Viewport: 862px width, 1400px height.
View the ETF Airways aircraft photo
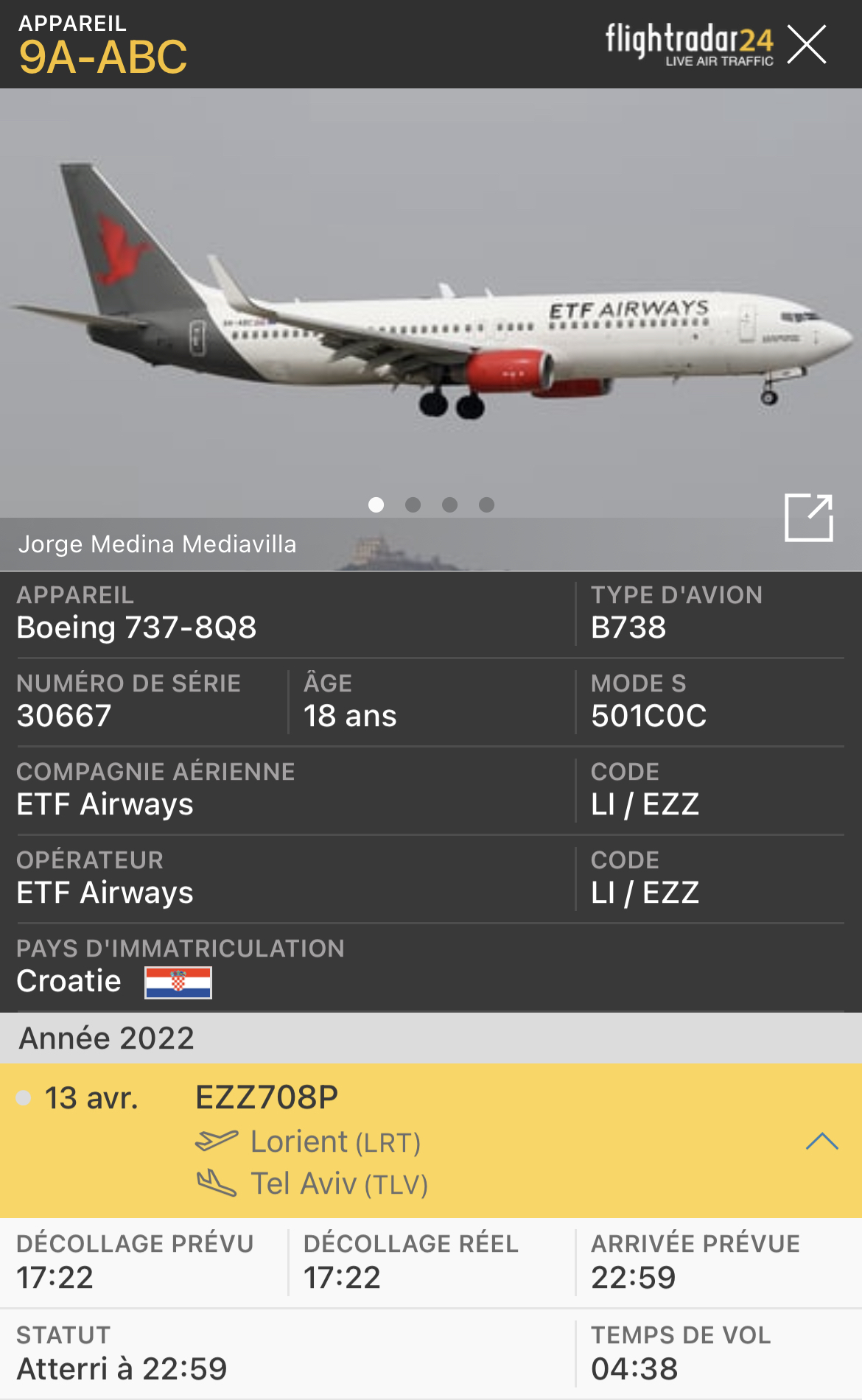click(431, 309)
